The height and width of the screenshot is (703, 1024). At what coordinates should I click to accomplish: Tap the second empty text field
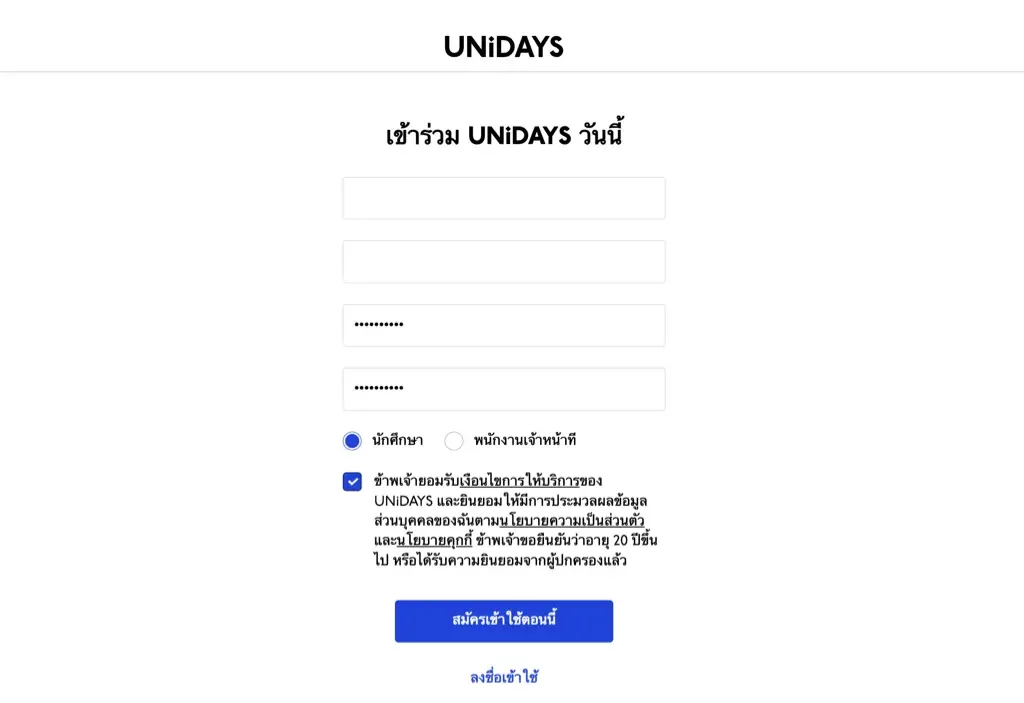(503, 262)
